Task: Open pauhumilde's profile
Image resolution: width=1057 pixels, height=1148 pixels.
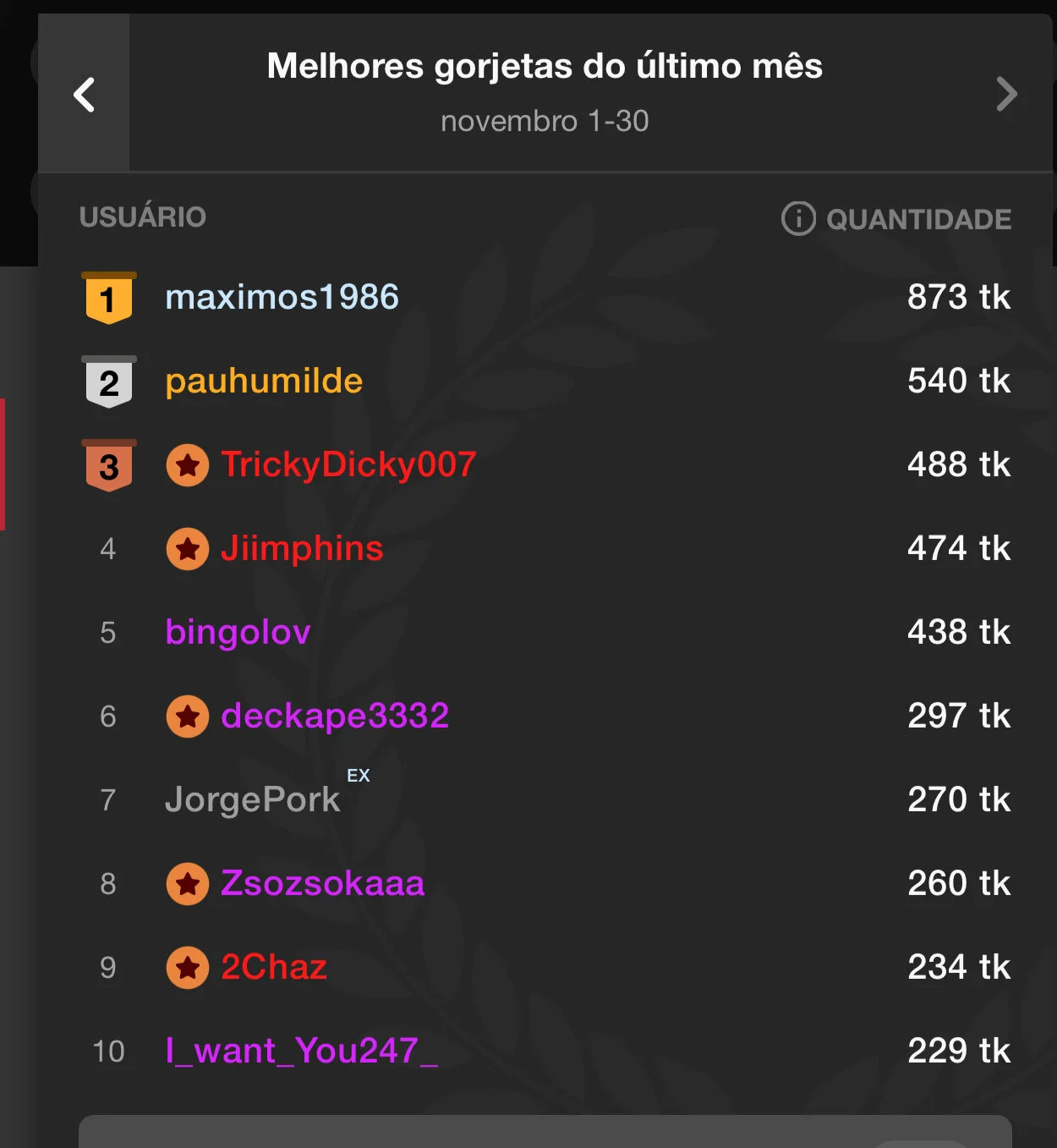Action: pos(264,381)
